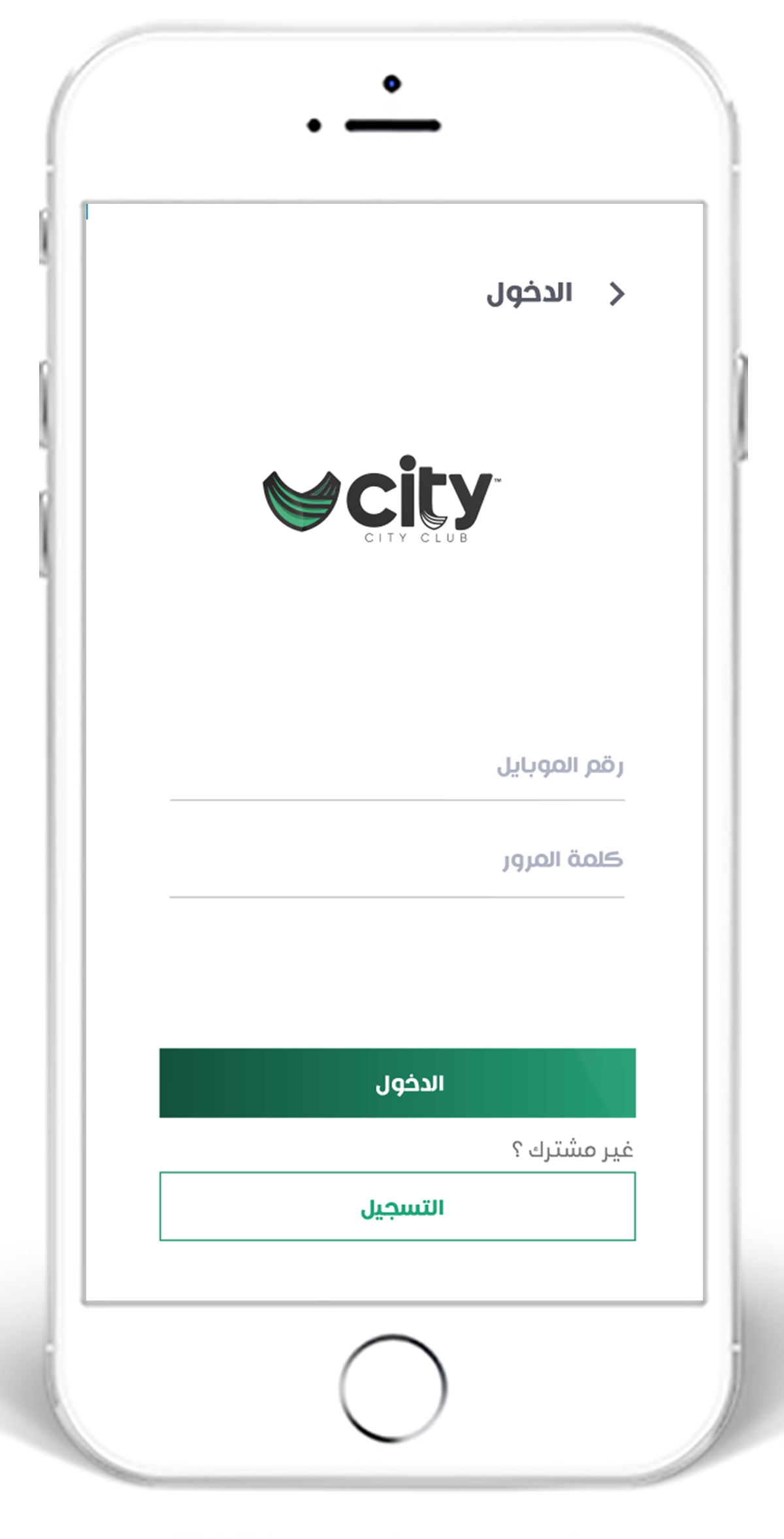
Task: Focus the رقم الموبايل mobile number field
Action: [397, 768]
